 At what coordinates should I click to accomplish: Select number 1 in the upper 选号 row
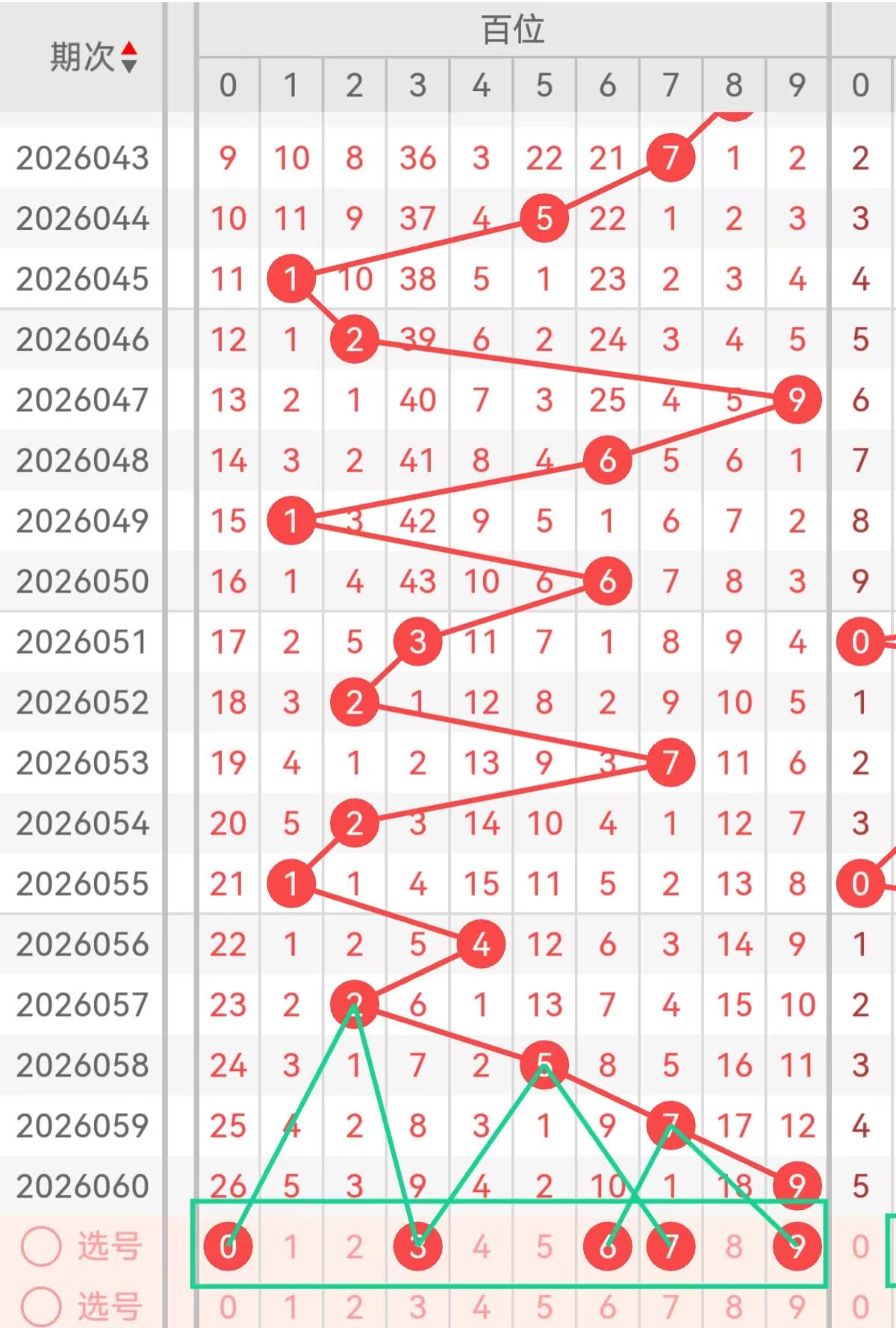tap(291, 1246)
